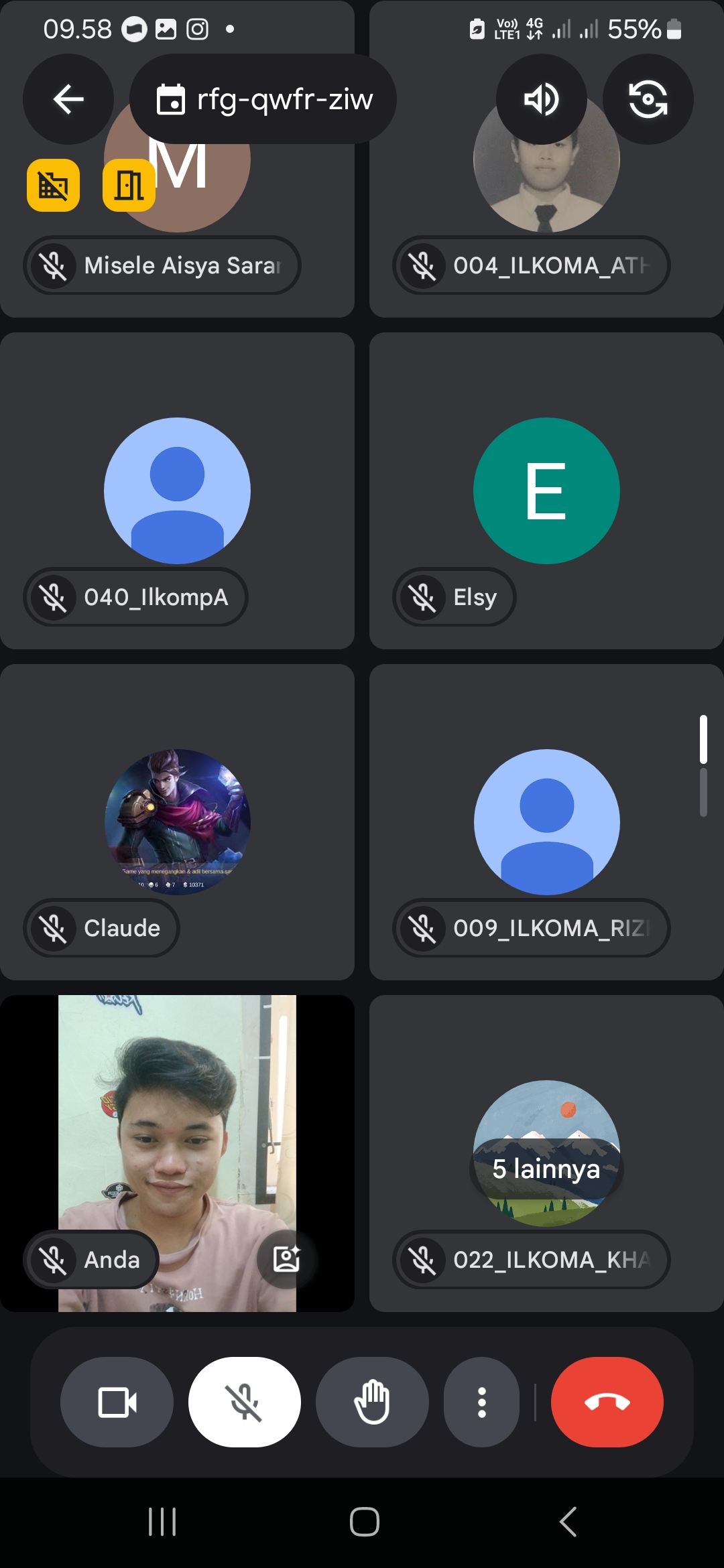The width and height of the screenshot is (724, 1568).
Task: Select the 009_ILKOMA participant tile
Action: [x=546, y=822]
